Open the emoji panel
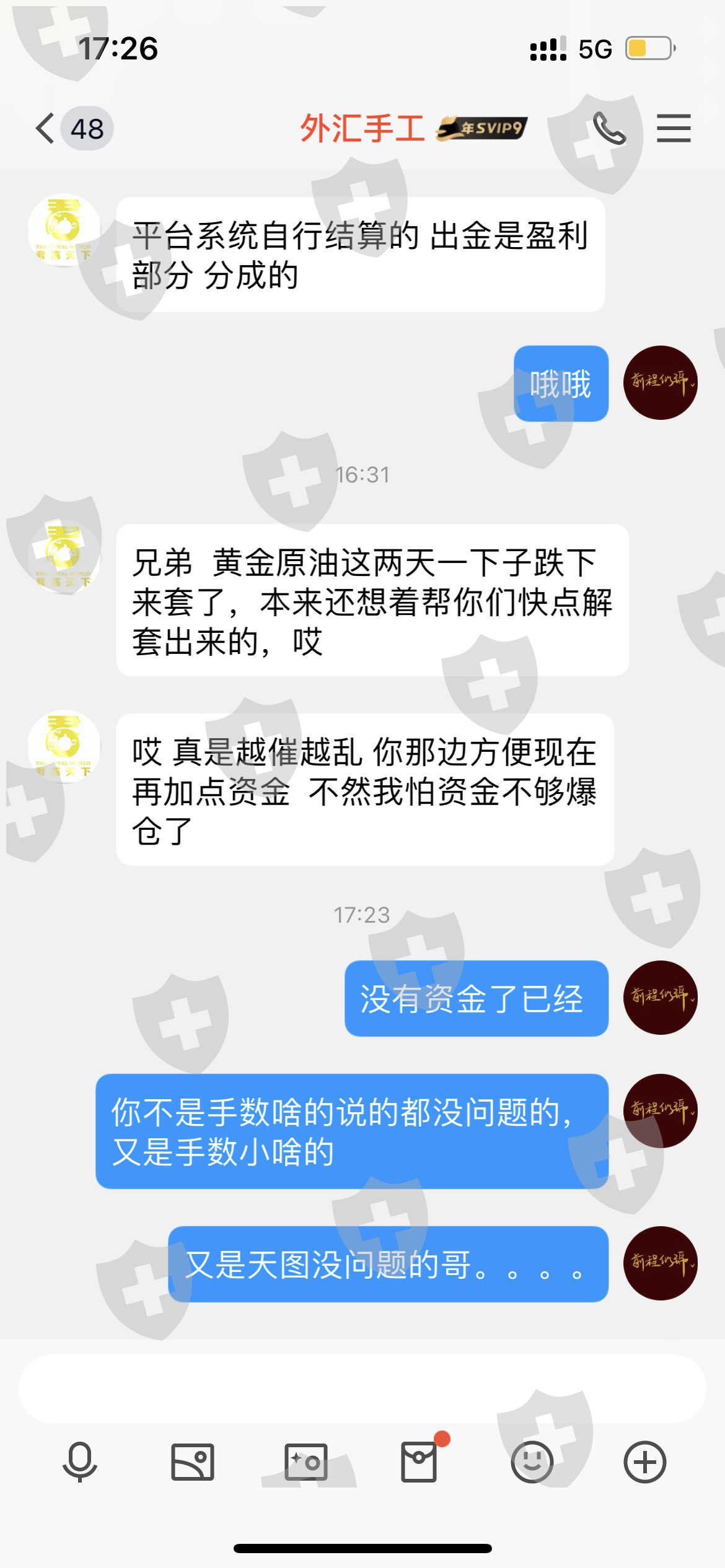This screenshot has width=725, height=1568. pyautogui.click(x=532, y=1462)
